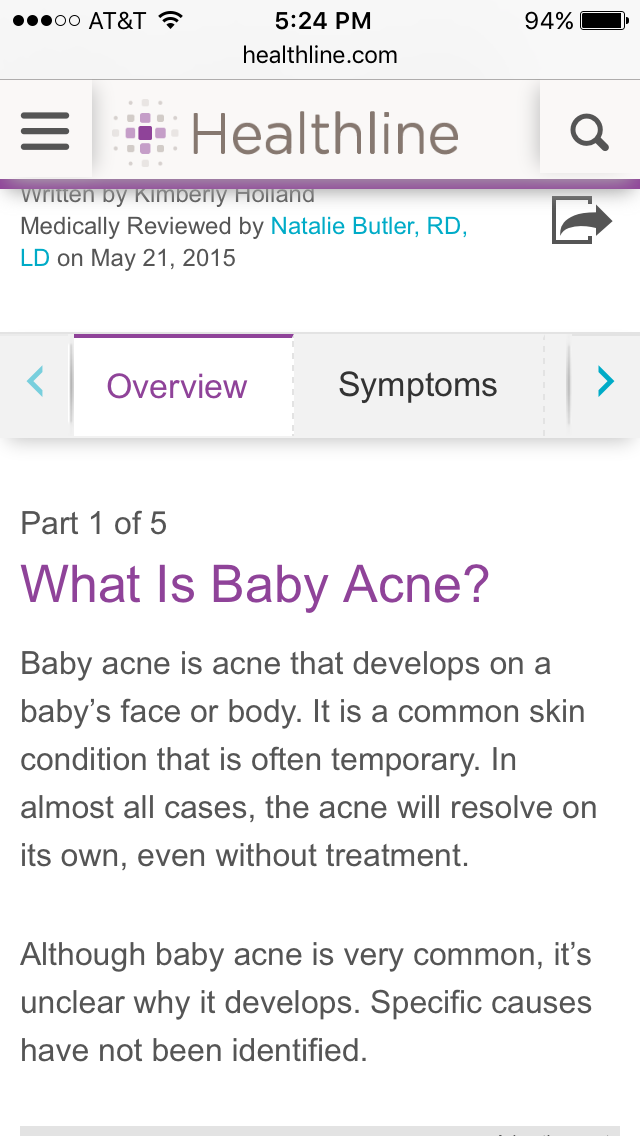Open Natalie Butler, RD, LD link
Image resolution: width=640 pixels, height=1136 pixels.
click(x=244, y=242)
